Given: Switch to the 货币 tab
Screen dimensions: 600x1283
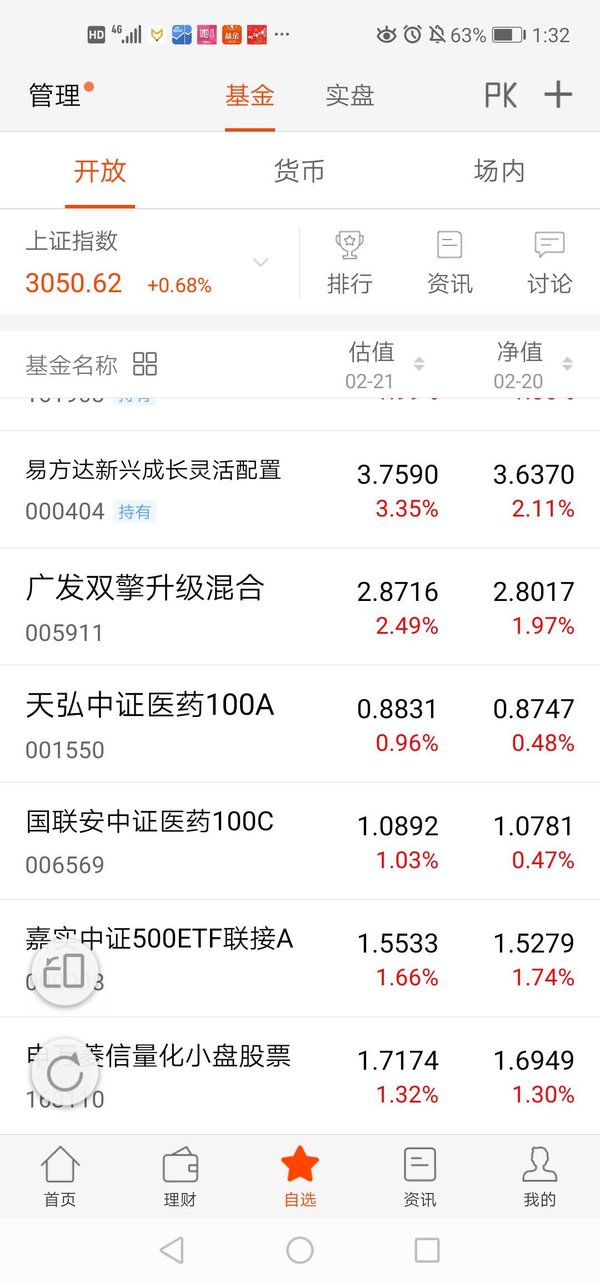Looking at the screenshot, I should coord(299,171).
